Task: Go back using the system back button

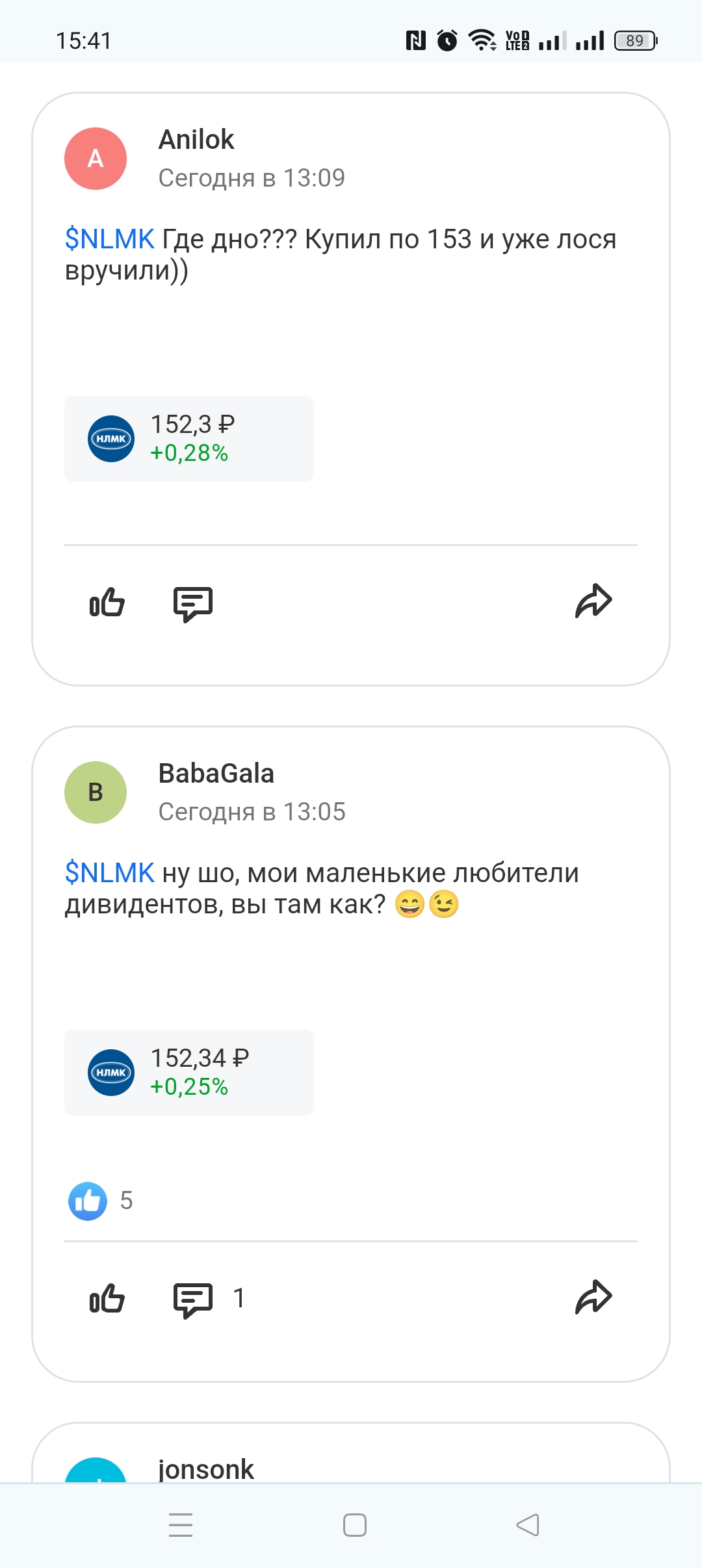Action: 528,1525
